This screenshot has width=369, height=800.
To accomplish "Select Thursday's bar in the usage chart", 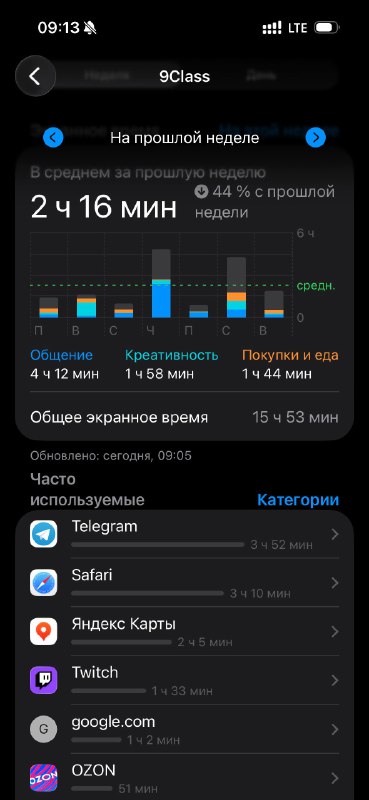I will pyautogui.click(x=161, y=283).
